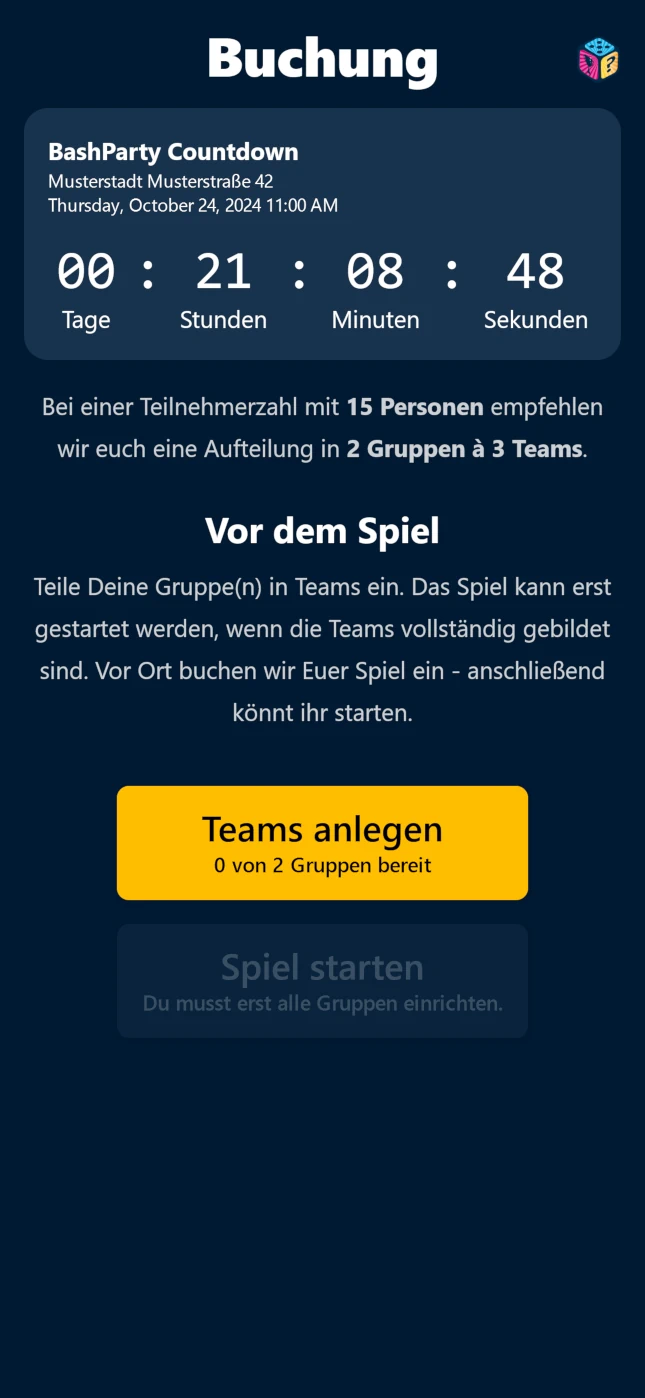
Task: Tap the Teams anlegen button
Action: click(322, 842)
